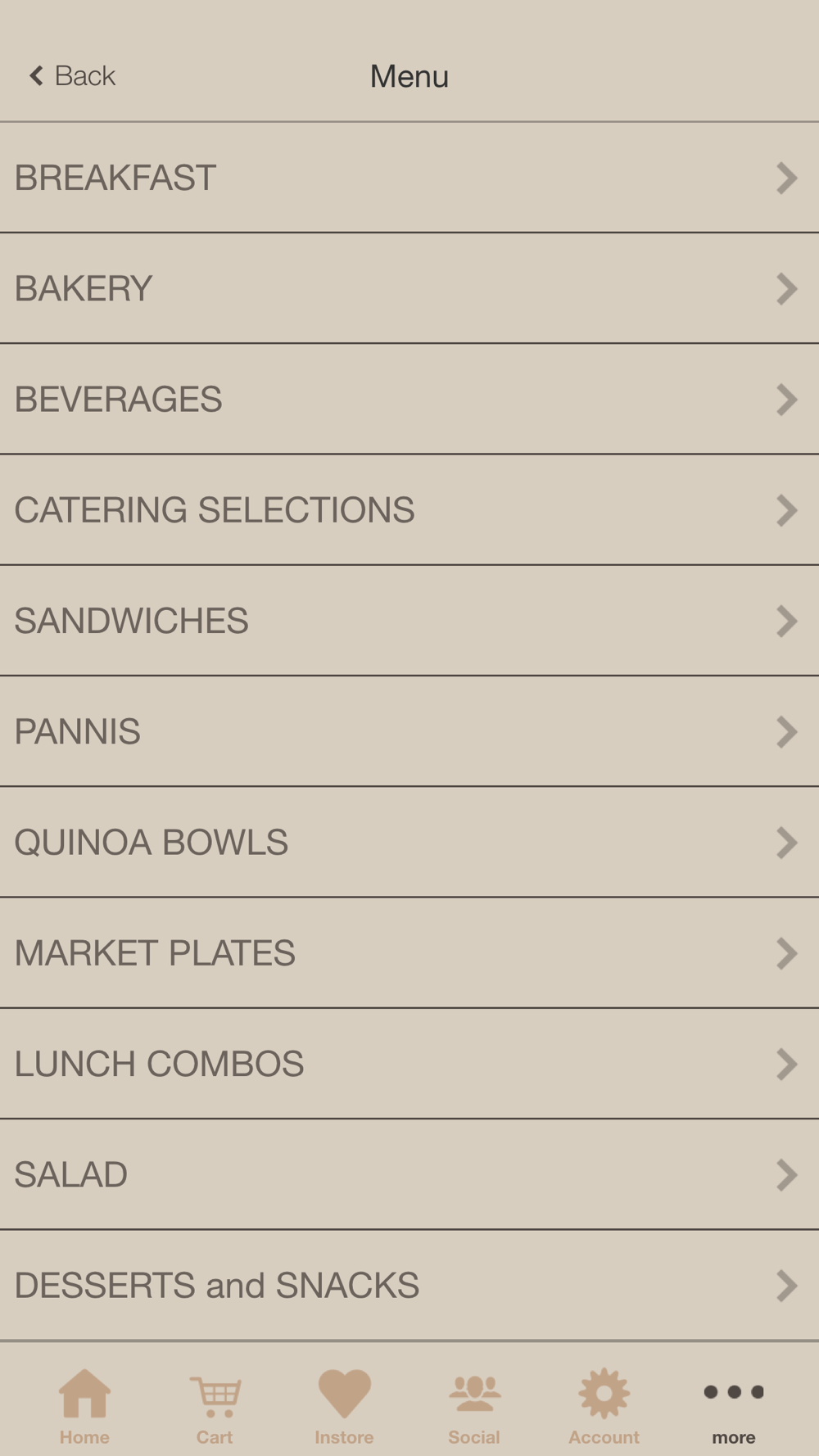The width and height of the screenshot is (819, 1456).
Task: View the BEVERAGES section
Action: click(x=409, y=399)
